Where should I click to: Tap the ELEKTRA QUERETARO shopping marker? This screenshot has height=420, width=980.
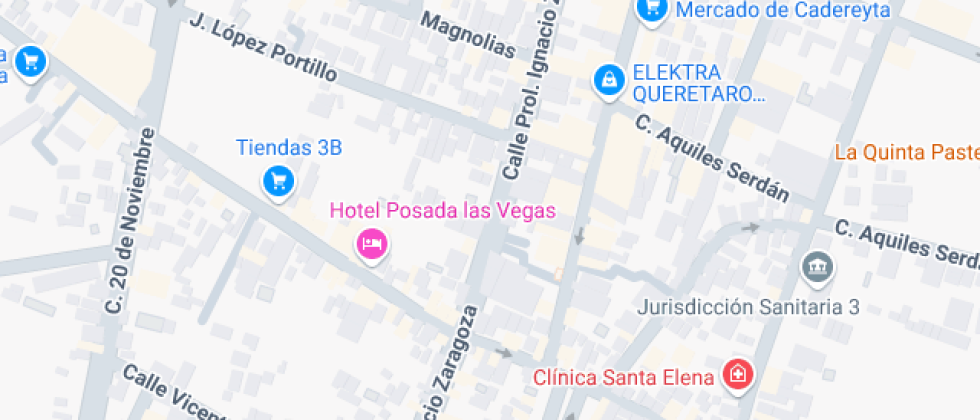607,81
